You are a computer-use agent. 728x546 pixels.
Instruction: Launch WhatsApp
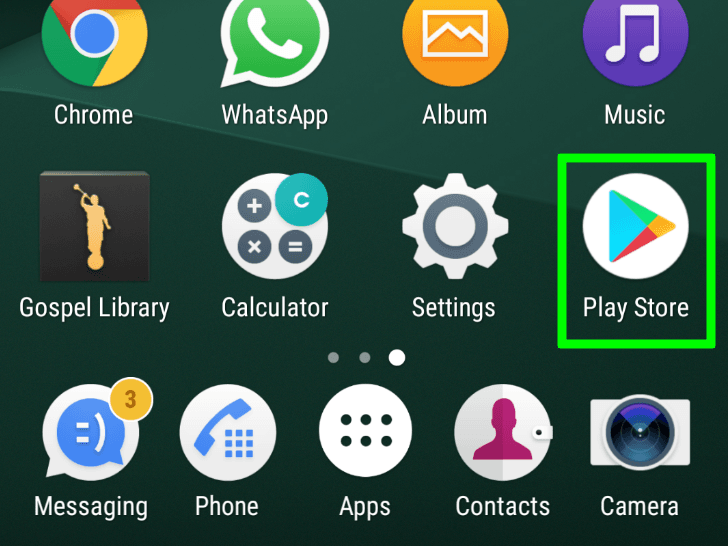(274, 40)
